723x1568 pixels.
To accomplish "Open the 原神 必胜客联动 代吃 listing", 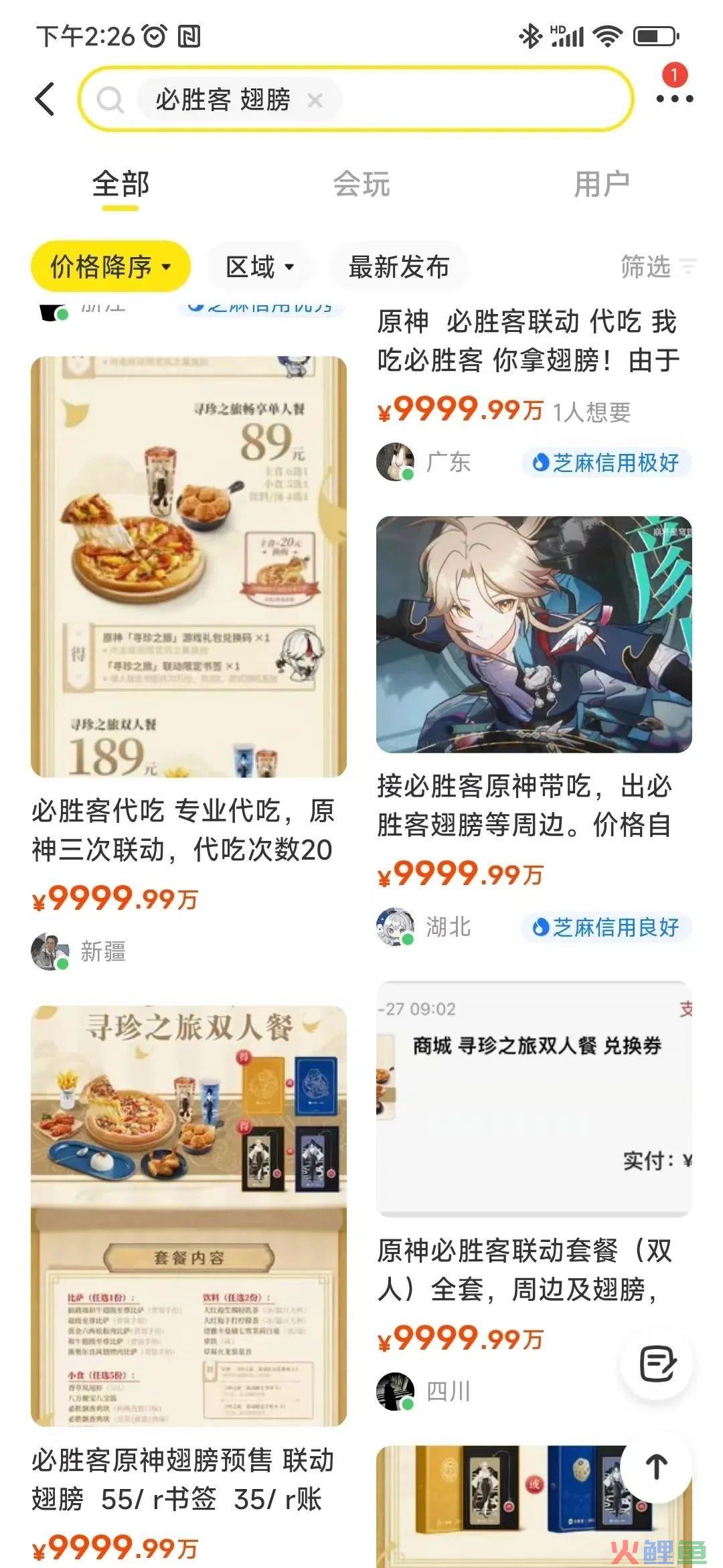I will click(529, 341).
